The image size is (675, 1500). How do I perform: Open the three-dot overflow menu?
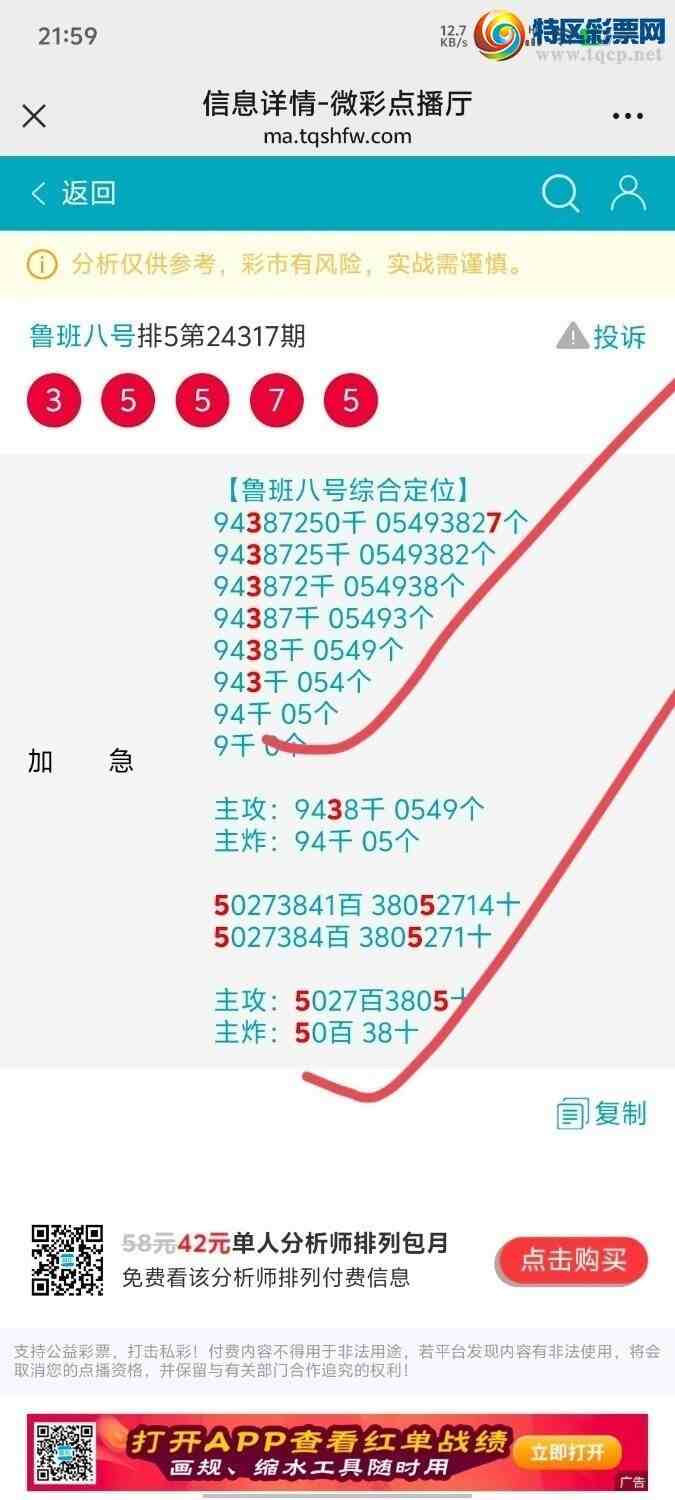627,117
